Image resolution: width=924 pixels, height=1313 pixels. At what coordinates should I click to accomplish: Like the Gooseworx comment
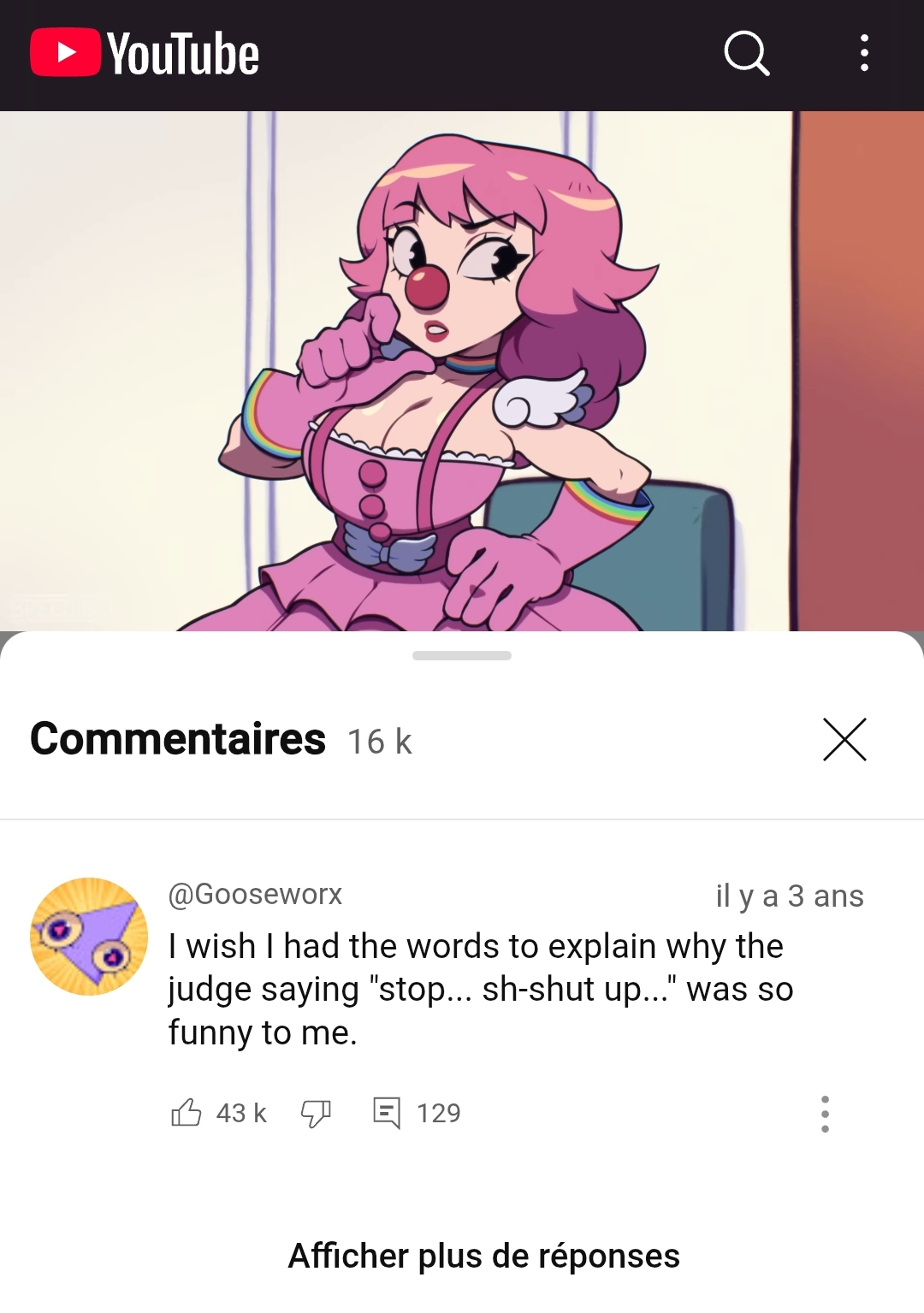(x=186, y=1113)
